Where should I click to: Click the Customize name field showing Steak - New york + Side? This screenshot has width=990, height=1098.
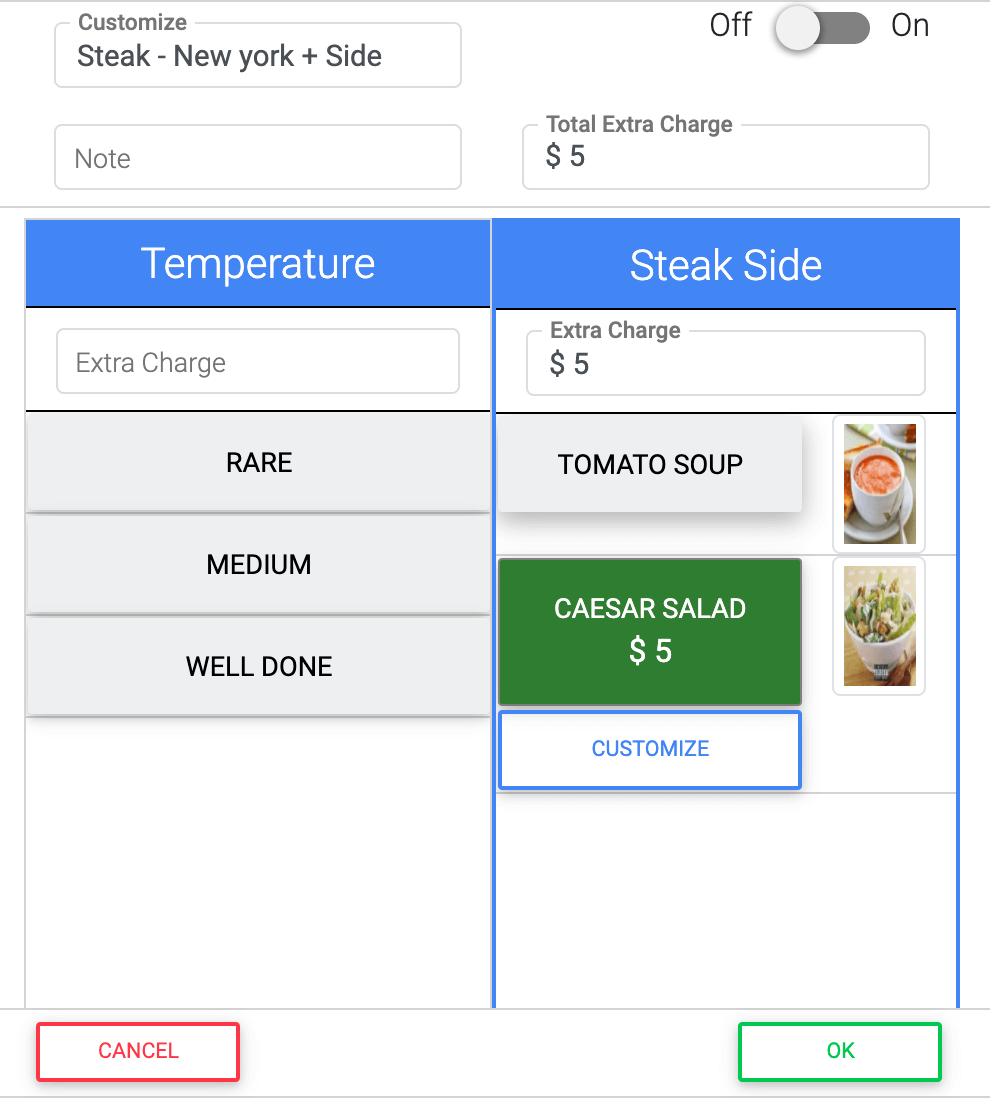pyautogui.click(x=257, y=55)
